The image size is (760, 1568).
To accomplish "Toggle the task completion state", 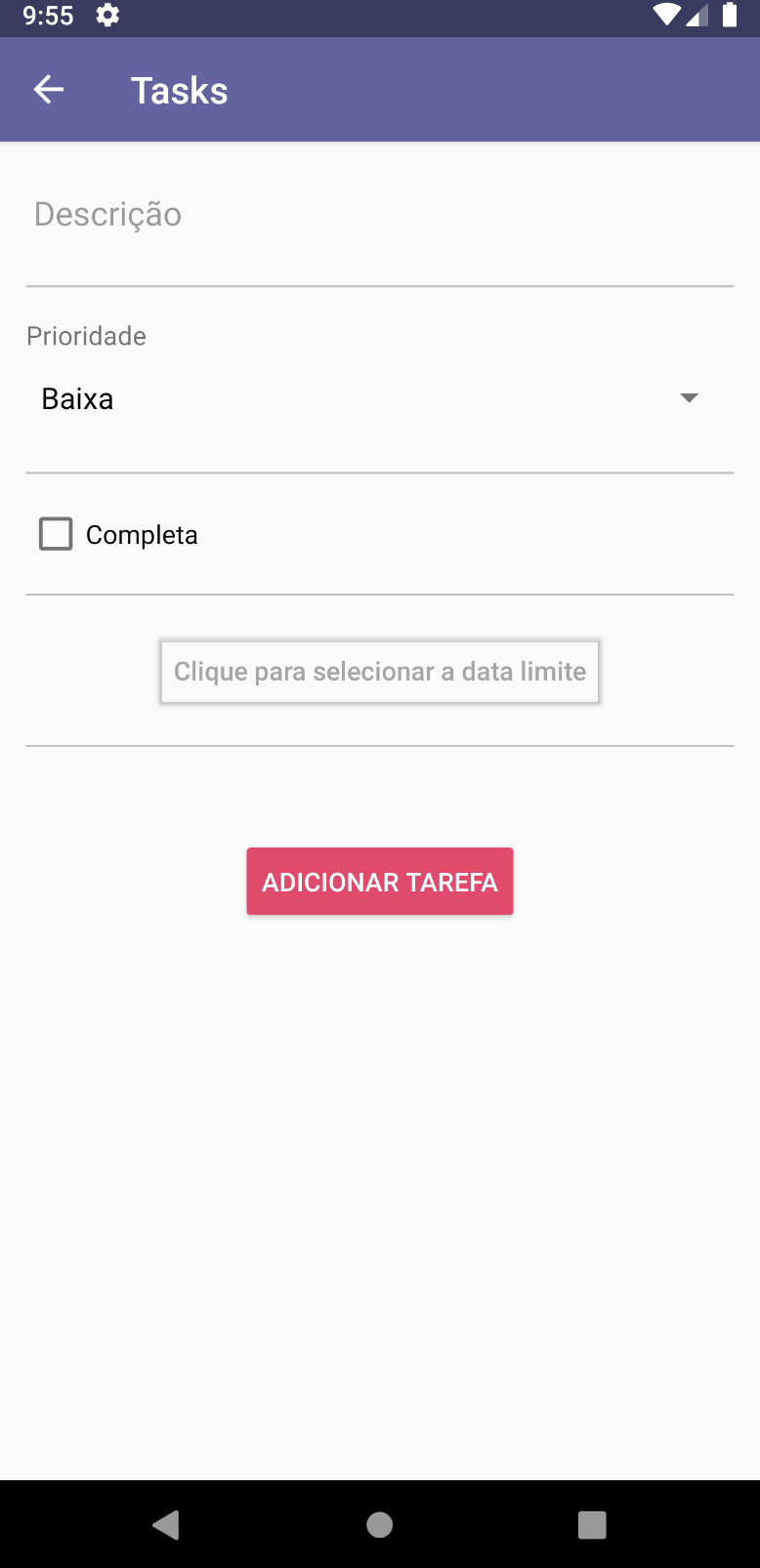I will [56, 534].
